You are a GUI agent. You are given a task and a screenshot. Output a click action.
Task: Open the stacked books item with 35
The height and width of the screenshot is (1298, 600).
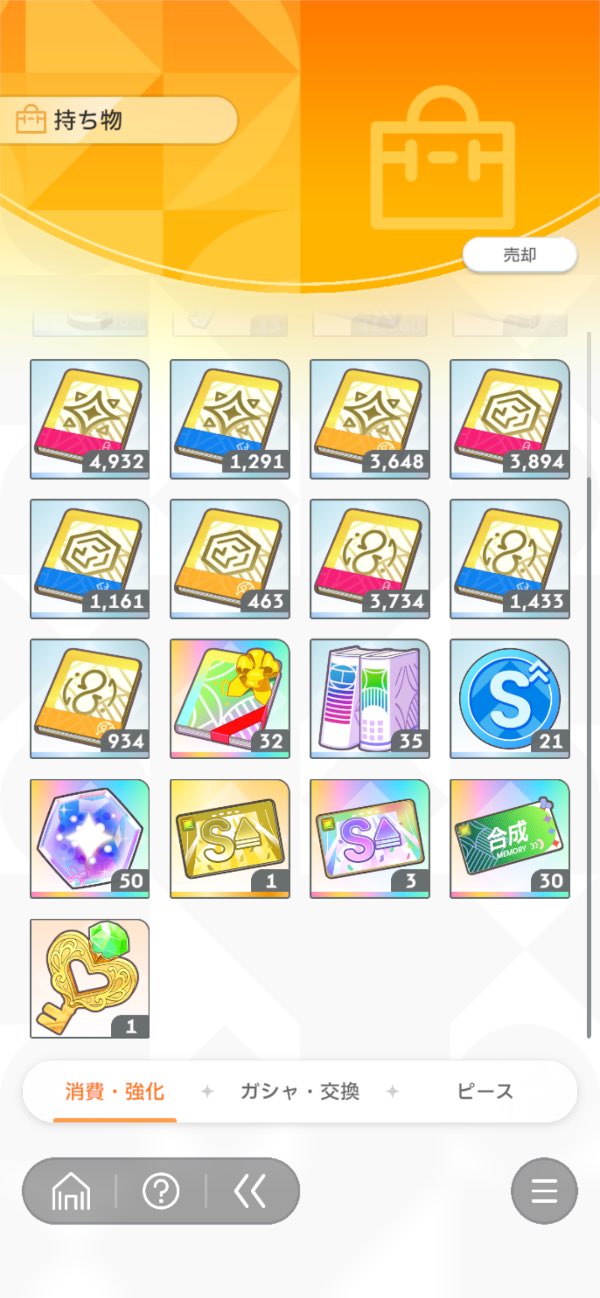pyautogui.click(x=370, y=699)
